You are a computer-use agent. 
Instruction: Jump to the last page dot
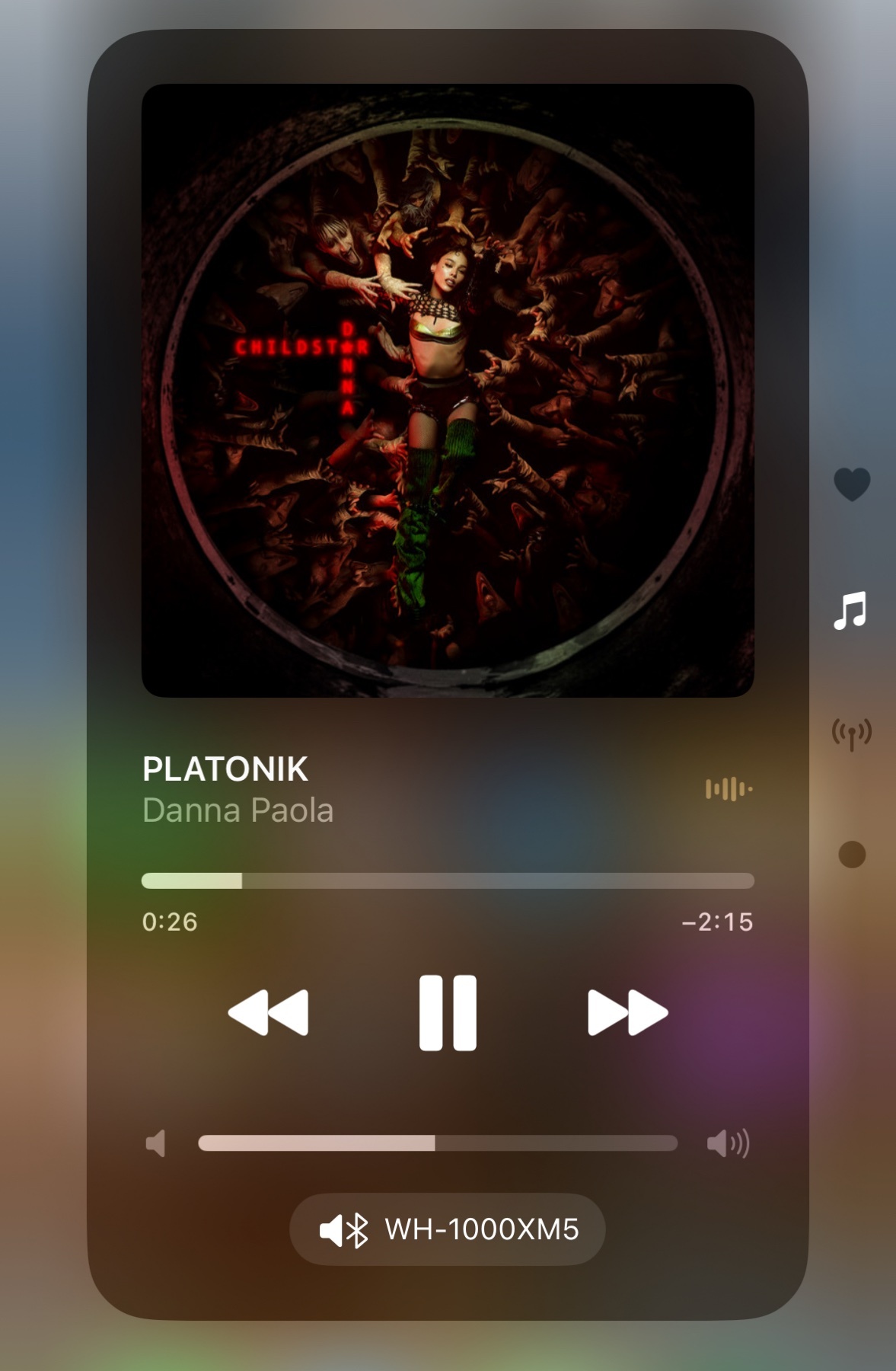pos(852,855)
